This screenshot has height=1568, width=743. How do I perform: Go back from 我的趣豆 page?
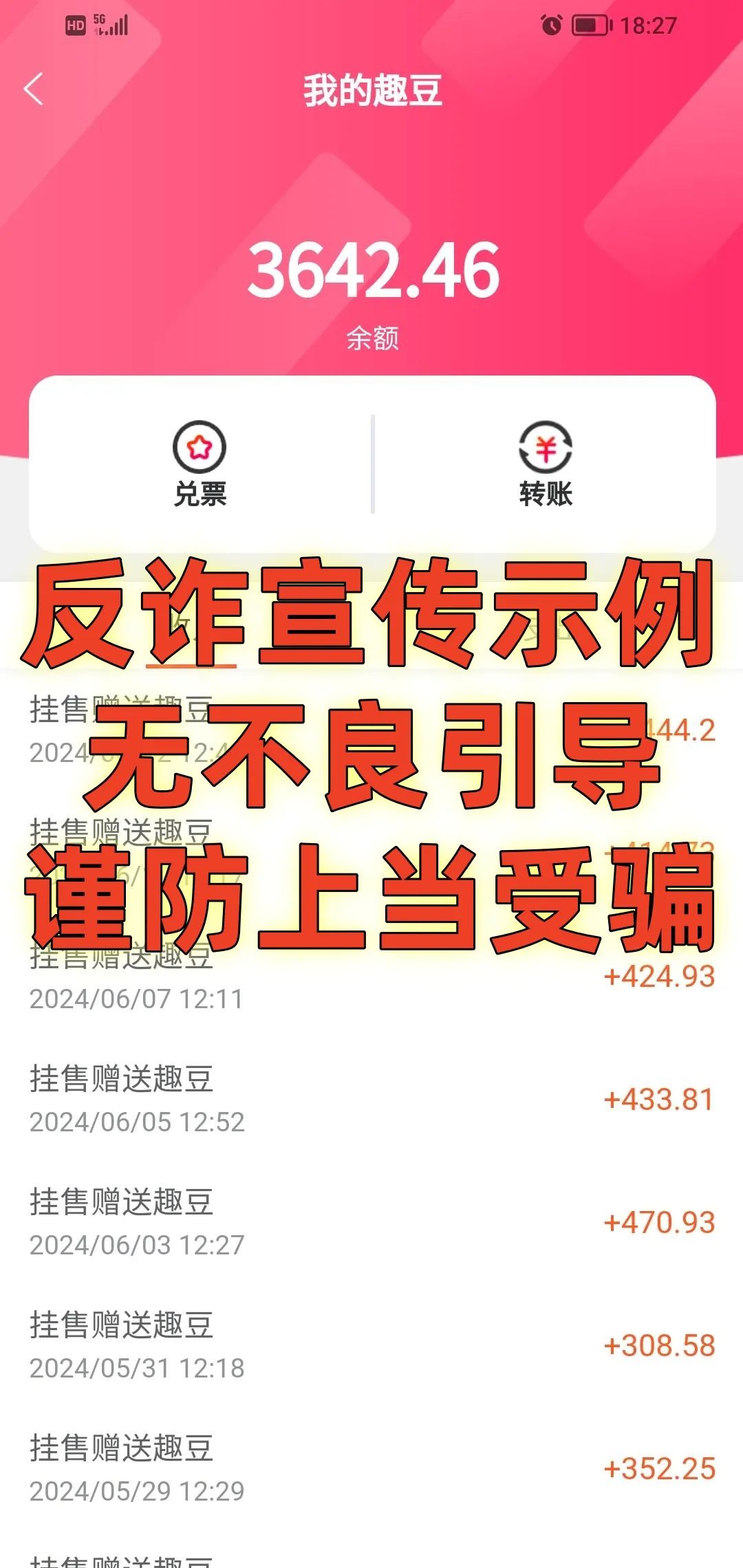pos(33,89)
